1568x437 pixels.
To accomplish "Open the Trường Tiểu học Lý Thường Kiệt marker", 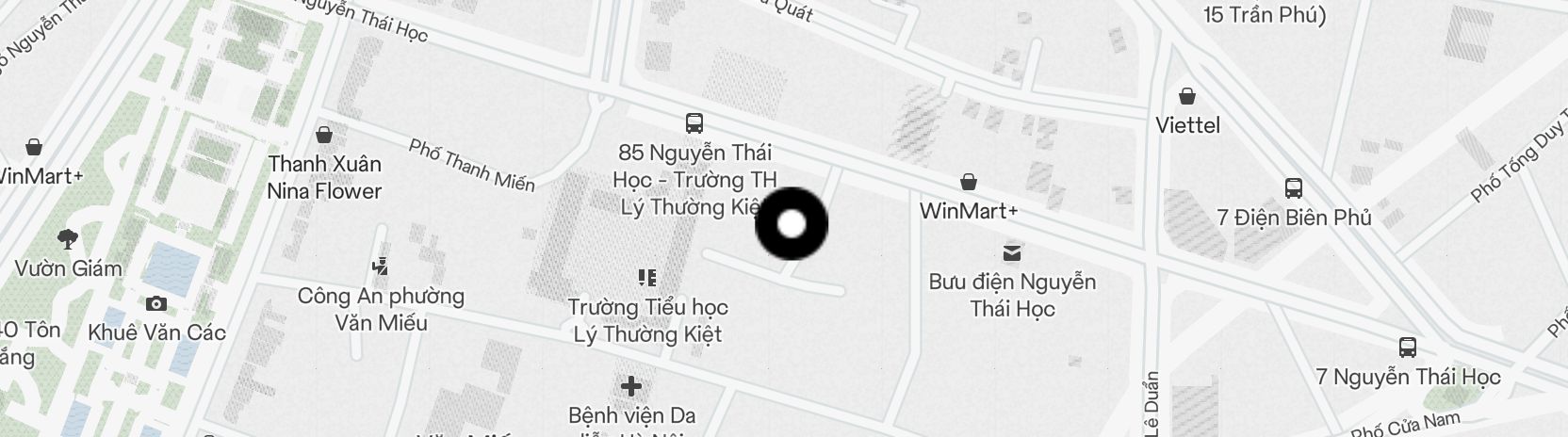I will 647,278.
